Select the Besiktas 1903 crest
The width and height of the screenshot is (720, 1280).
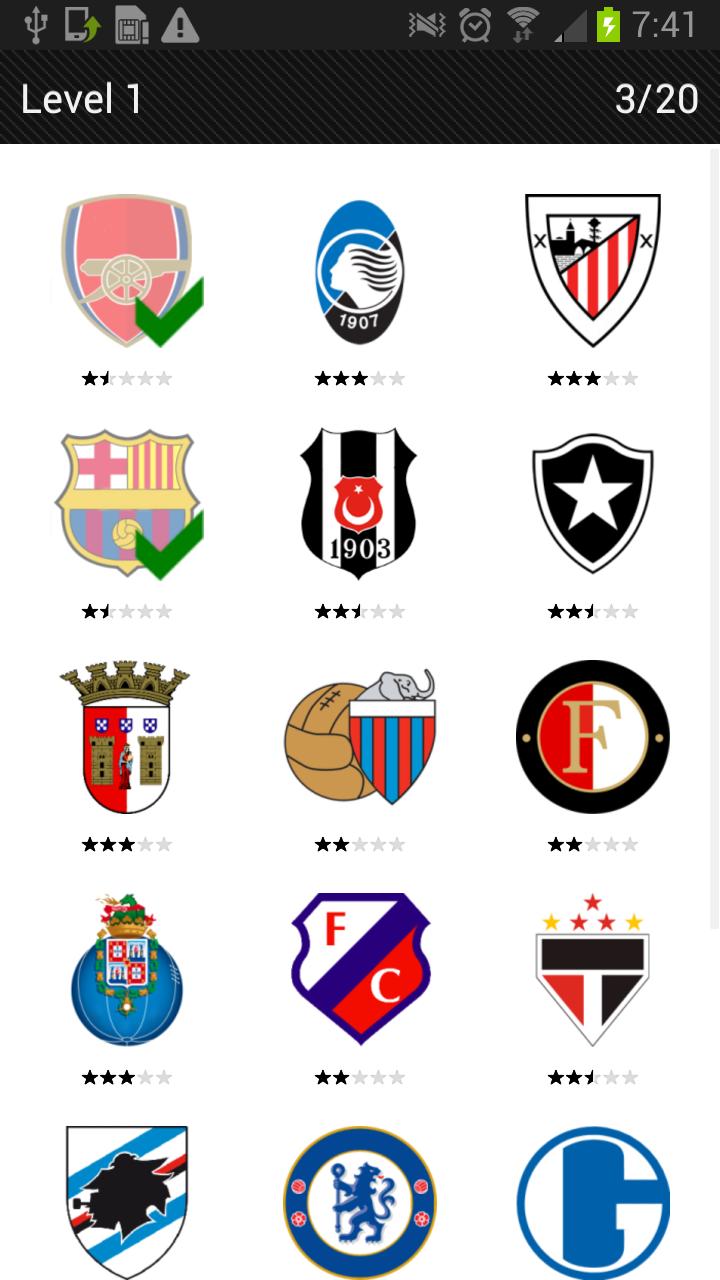tap(360, 502)
